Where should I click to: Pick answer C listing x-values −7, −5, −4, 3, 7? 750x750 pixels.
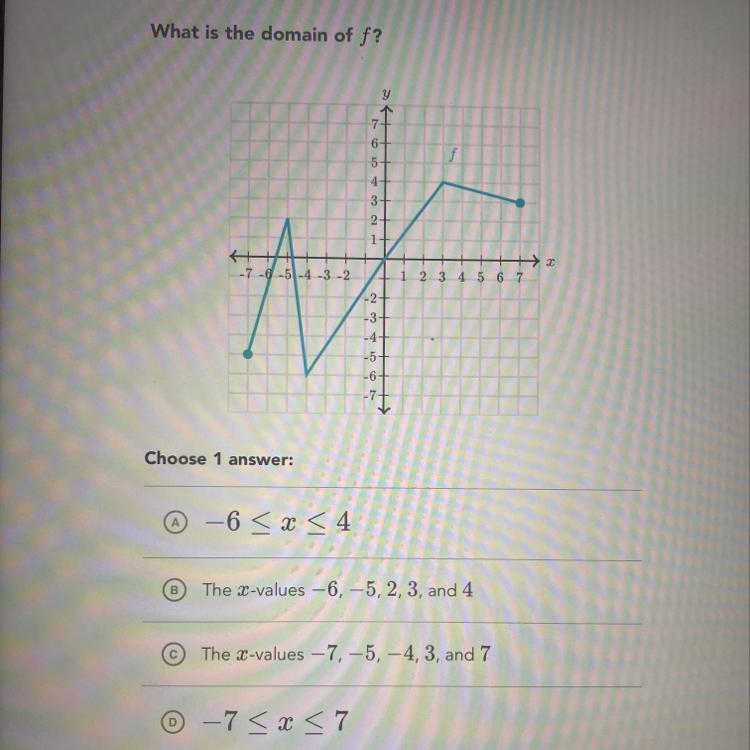175,655
